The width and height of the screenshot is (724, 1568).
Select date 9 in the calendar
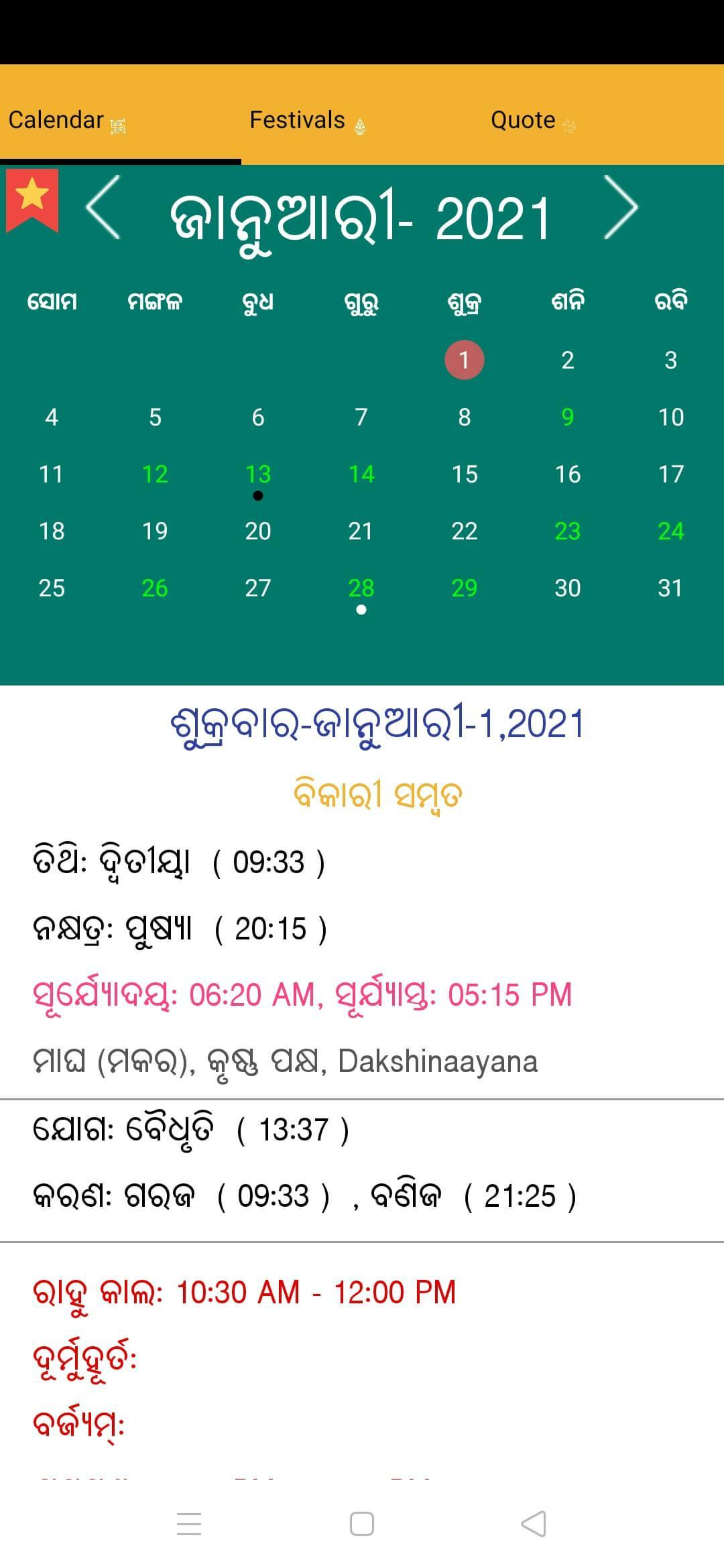(567, 417)
